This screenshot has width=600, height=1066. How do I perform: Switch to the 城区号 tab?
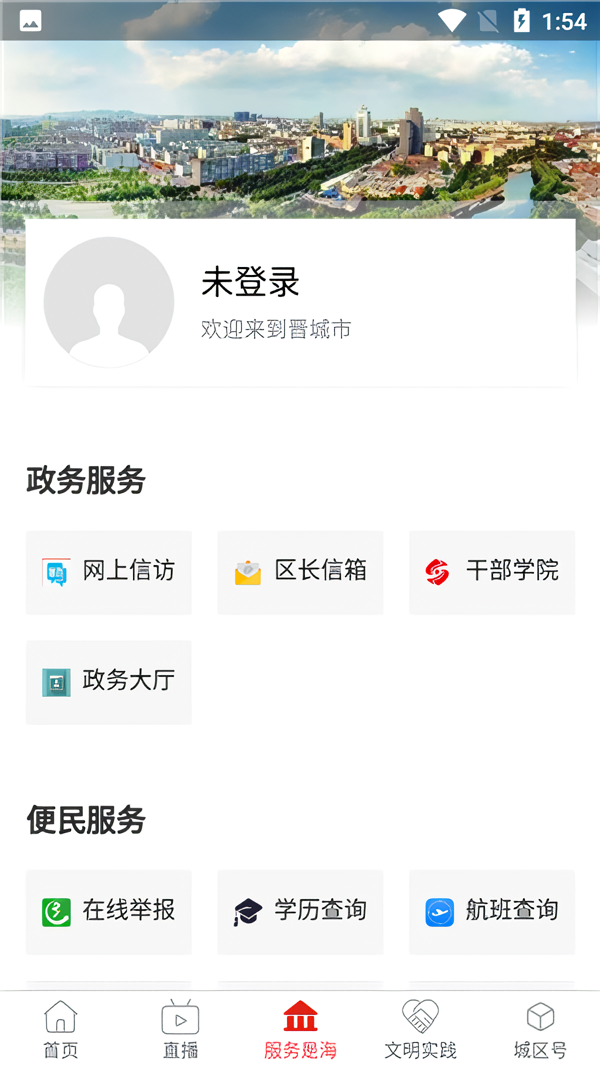coord(540,1030)
